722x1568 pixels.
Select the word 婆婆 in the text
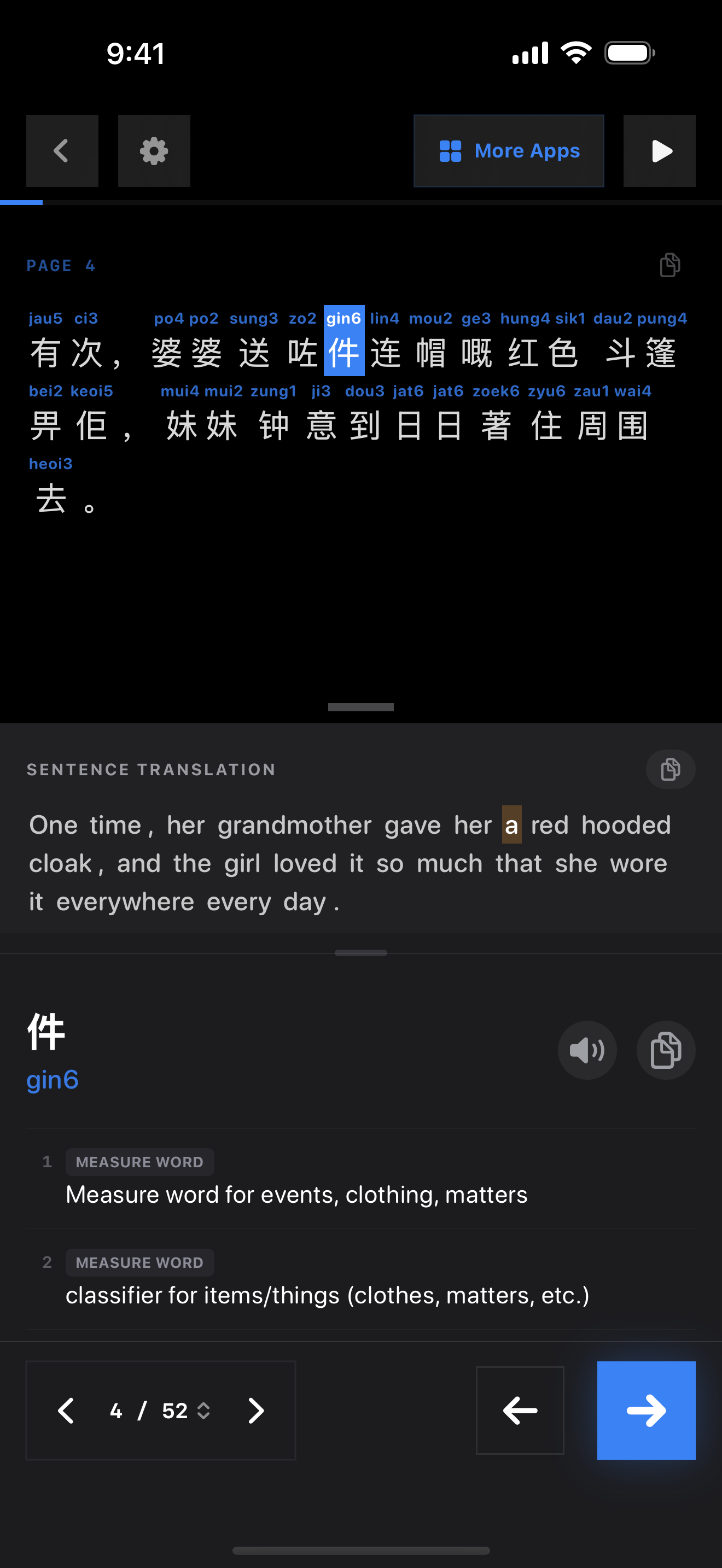[x=187, y=353]
